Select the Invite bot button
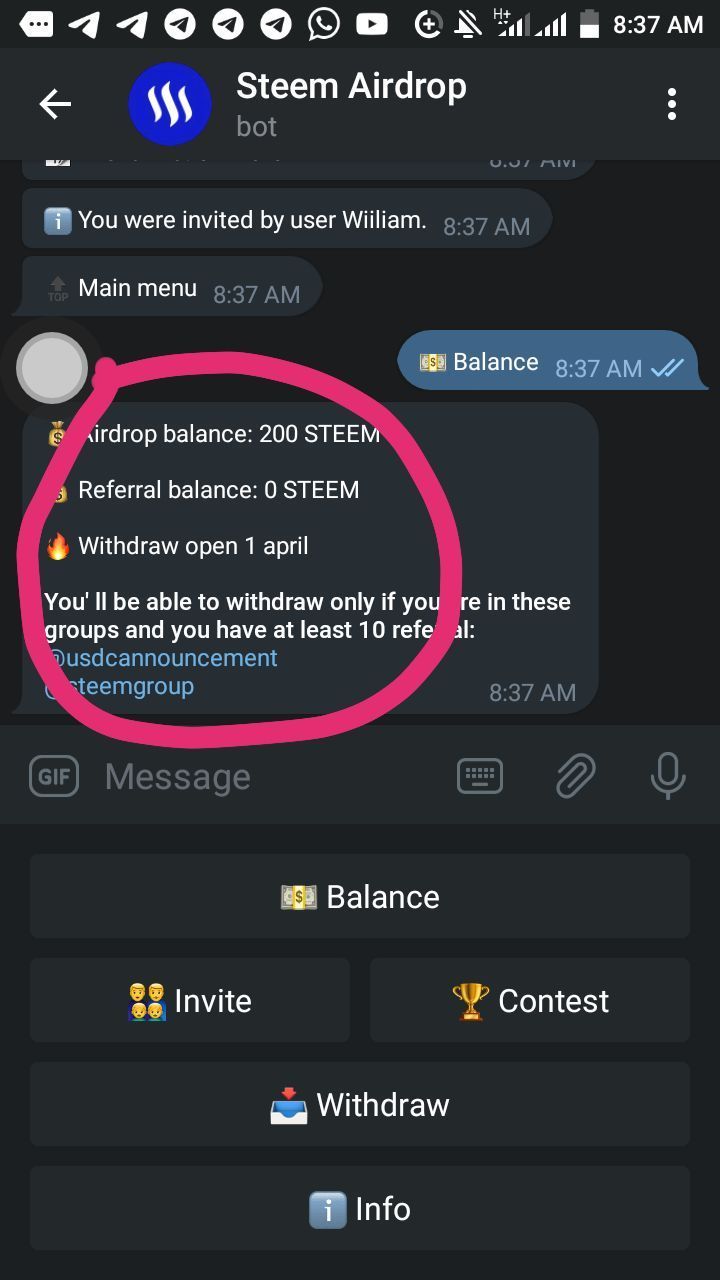 click(190, 1000)
